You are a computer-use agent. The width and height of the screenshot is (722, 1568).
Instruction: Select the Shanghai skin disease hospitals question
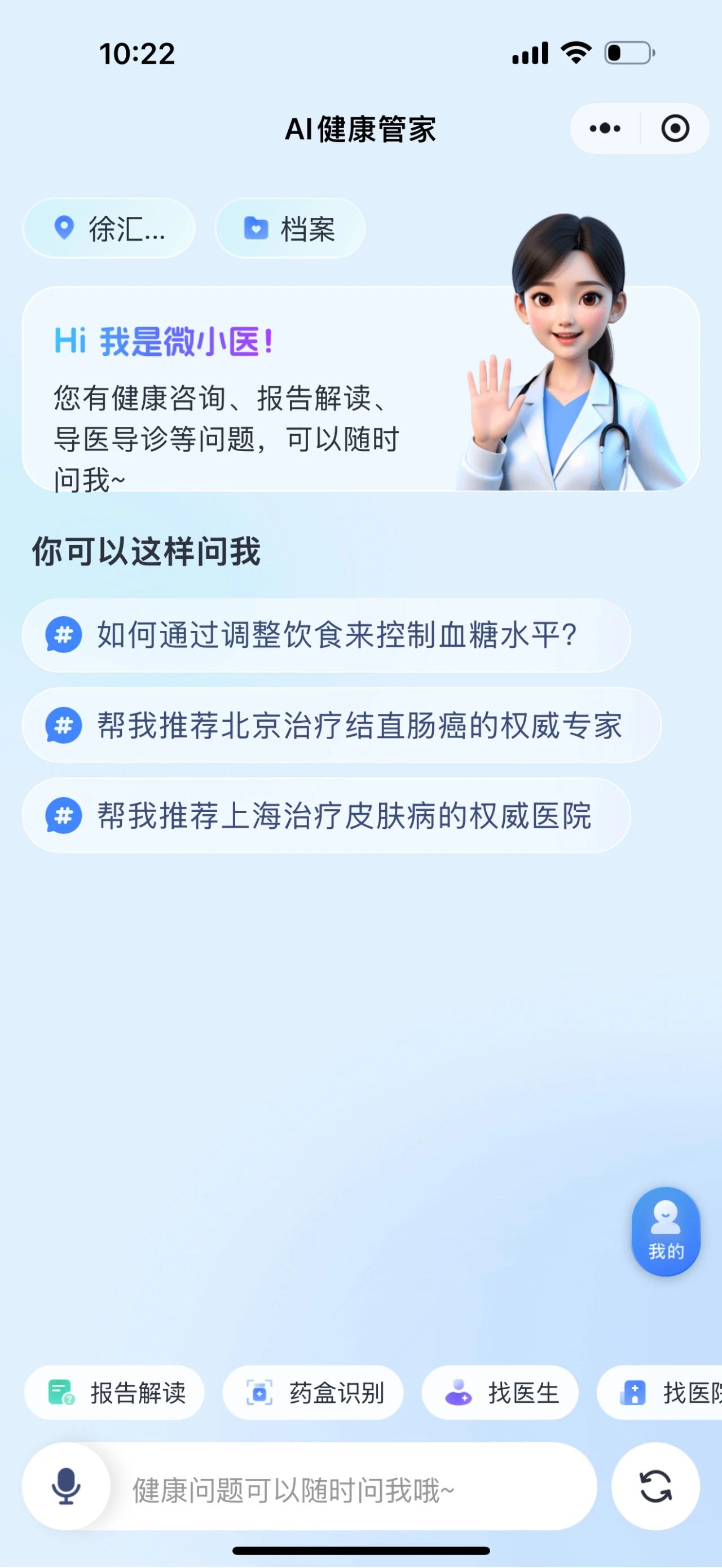pyautogui.click(x=325, y=815)
